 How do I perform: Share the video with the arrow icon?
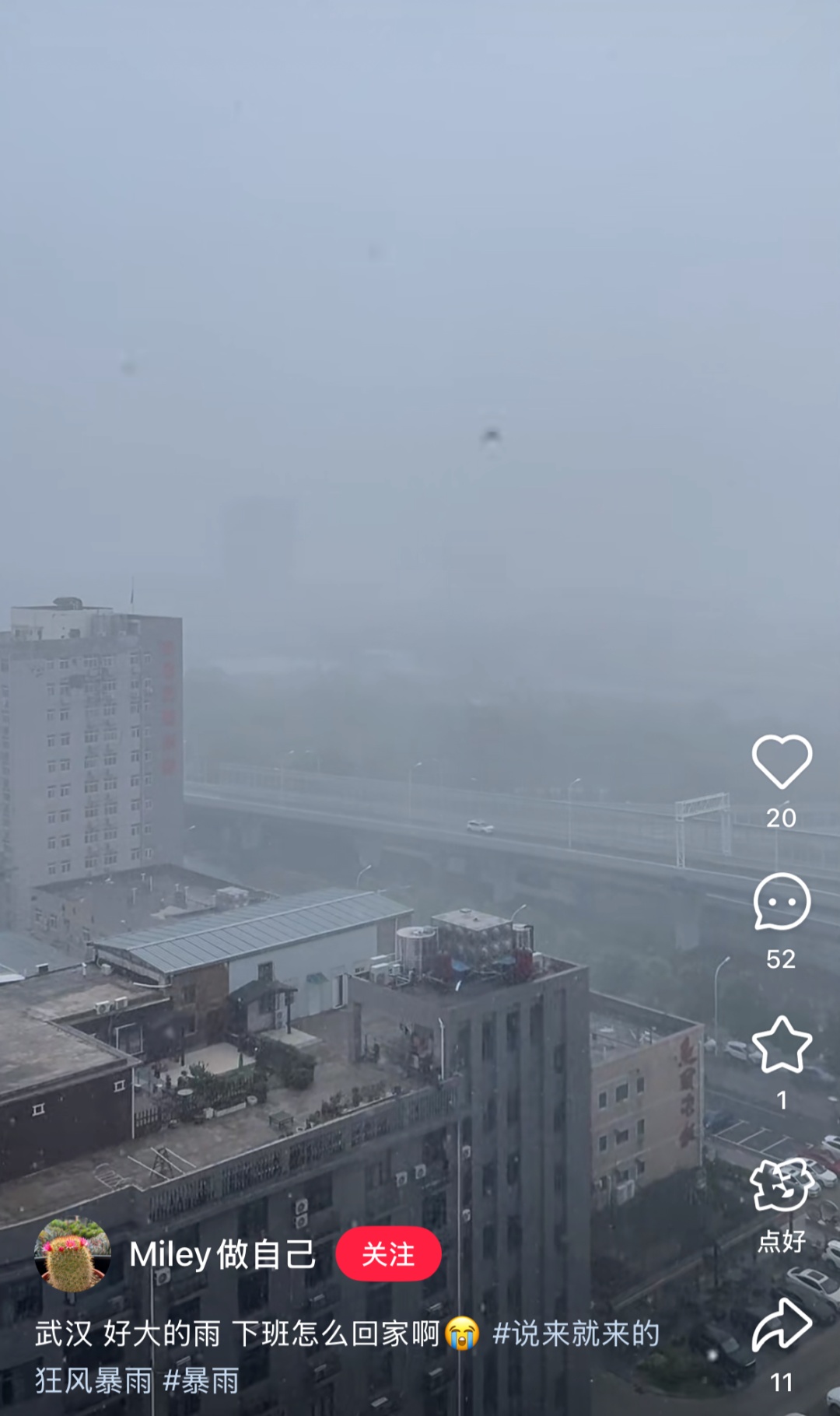[x=782, y=1327]
